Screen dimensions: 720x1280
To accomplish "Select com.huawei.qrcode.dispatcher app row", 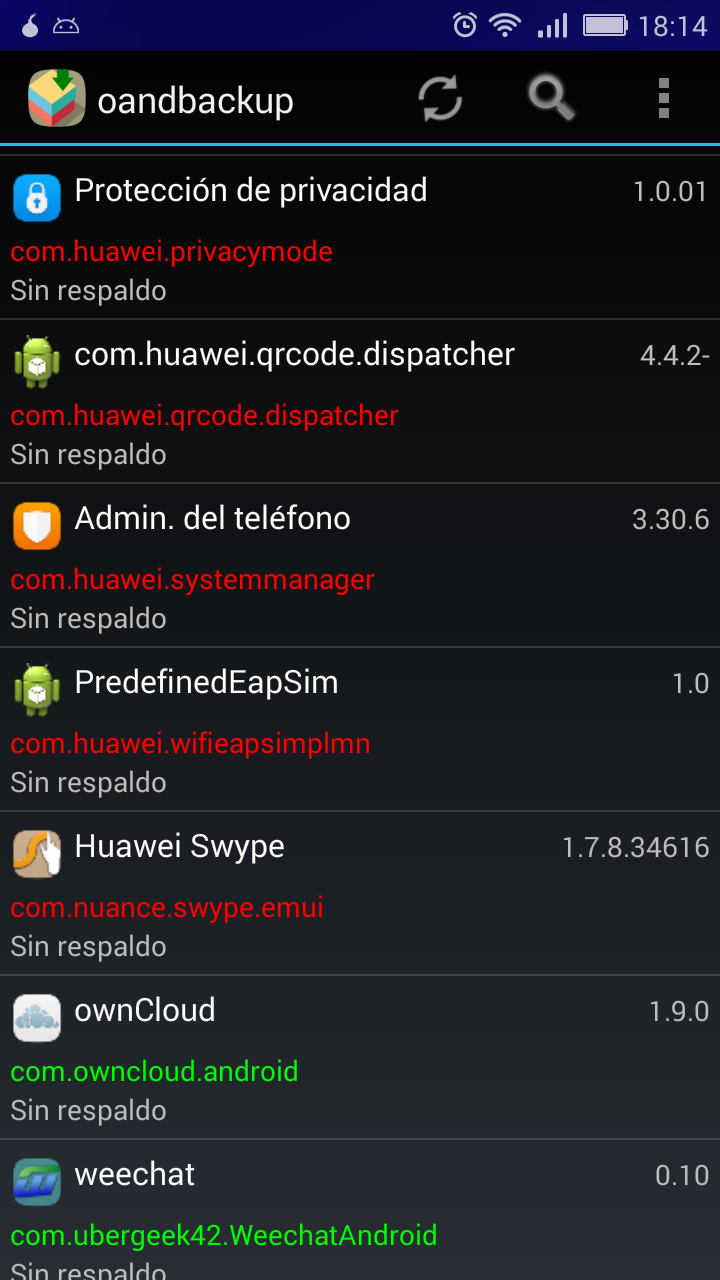I will pyautogui.click(x=360, y=402).
